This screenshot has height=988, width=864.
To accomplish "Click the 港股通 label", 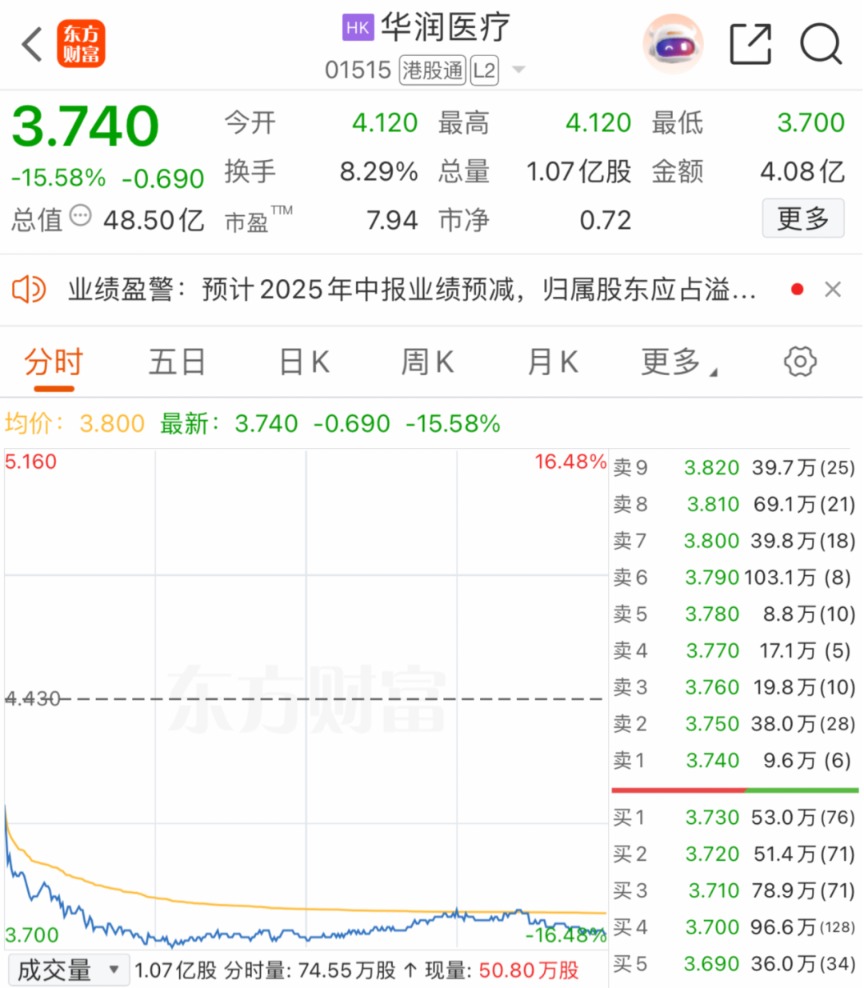I will click(x=433, y=70).
